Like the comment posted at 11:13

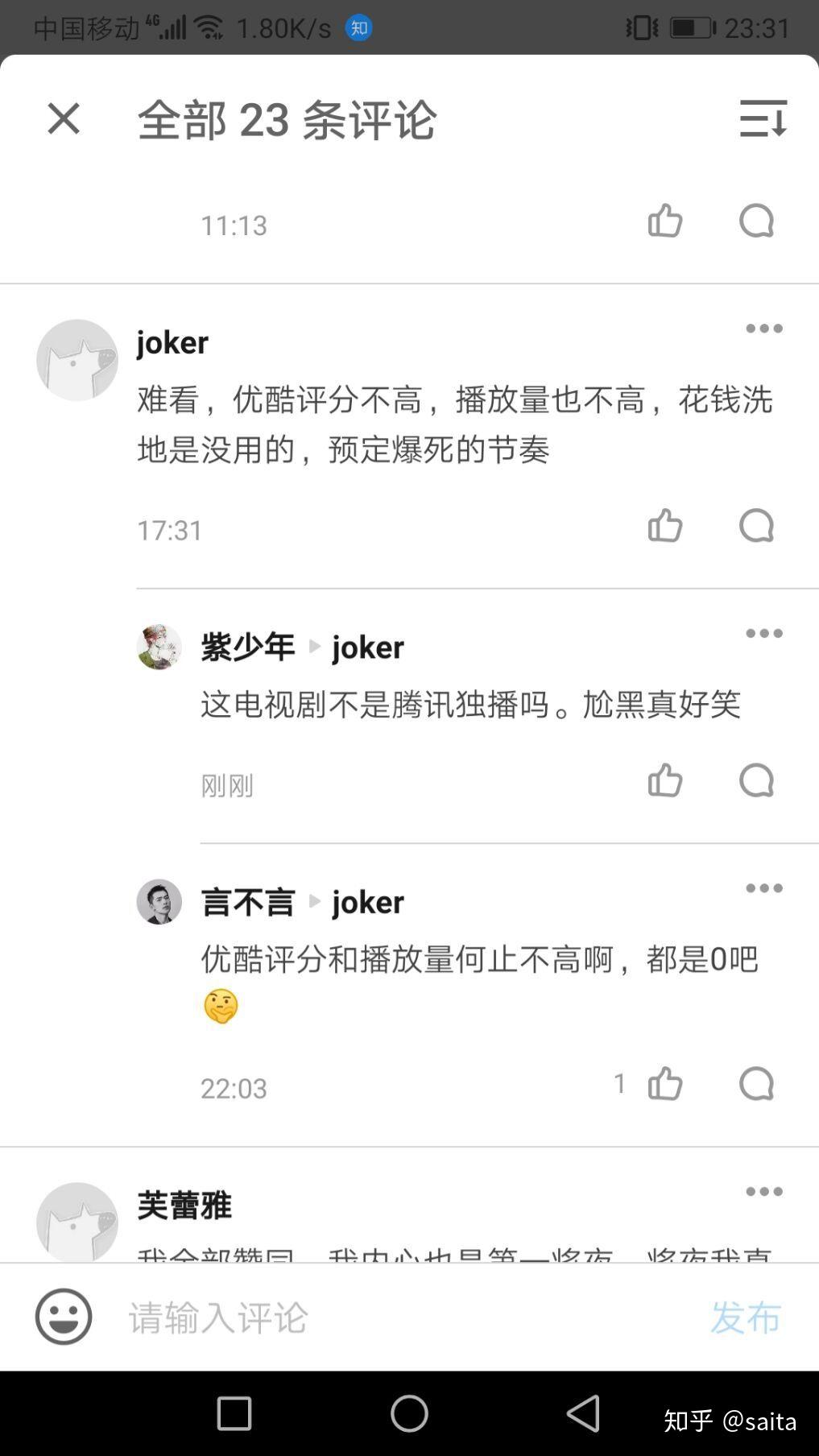click(x=665, y=221)
